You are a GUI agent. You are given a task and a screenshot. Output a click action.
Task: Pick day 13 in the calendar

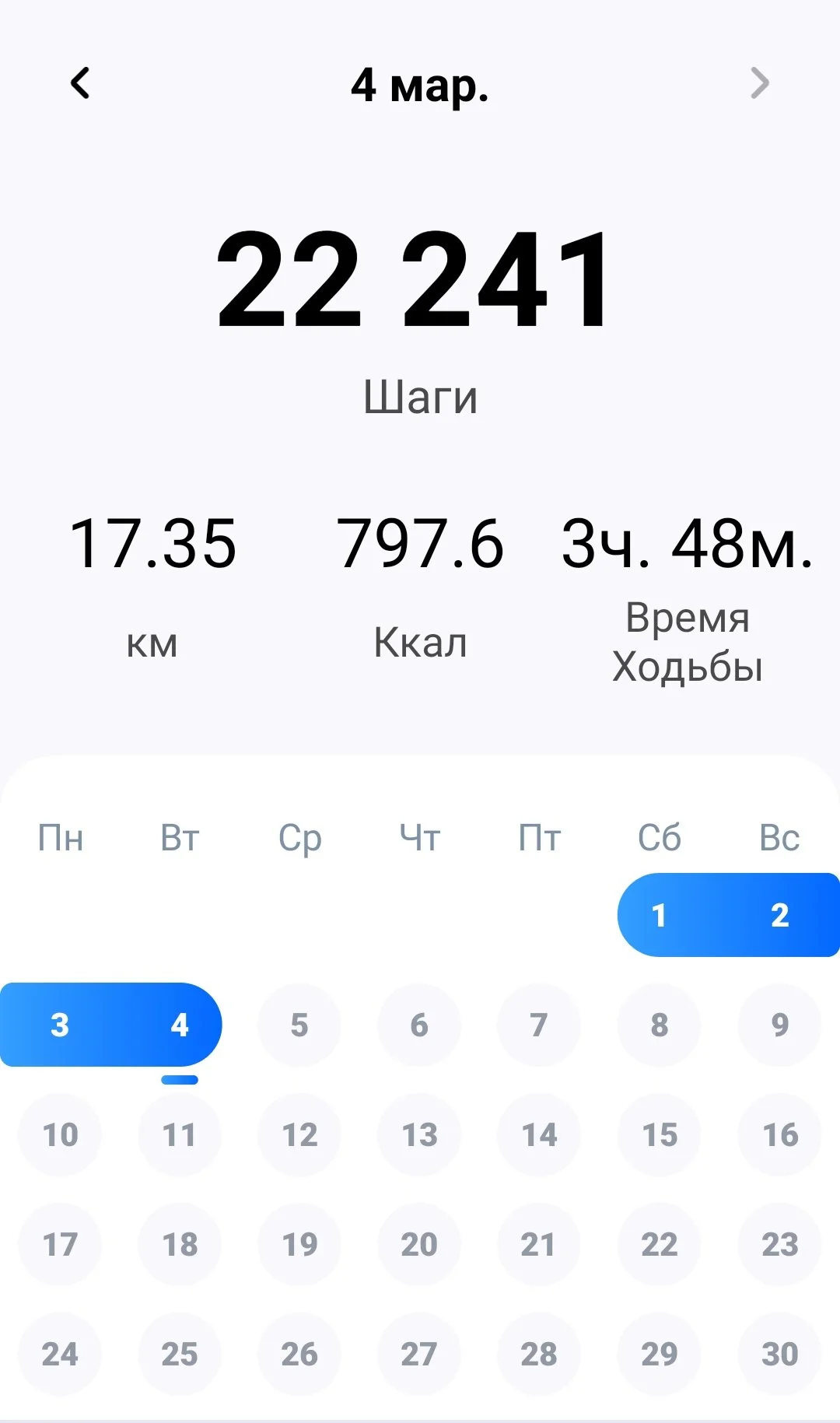point(419,1134)
